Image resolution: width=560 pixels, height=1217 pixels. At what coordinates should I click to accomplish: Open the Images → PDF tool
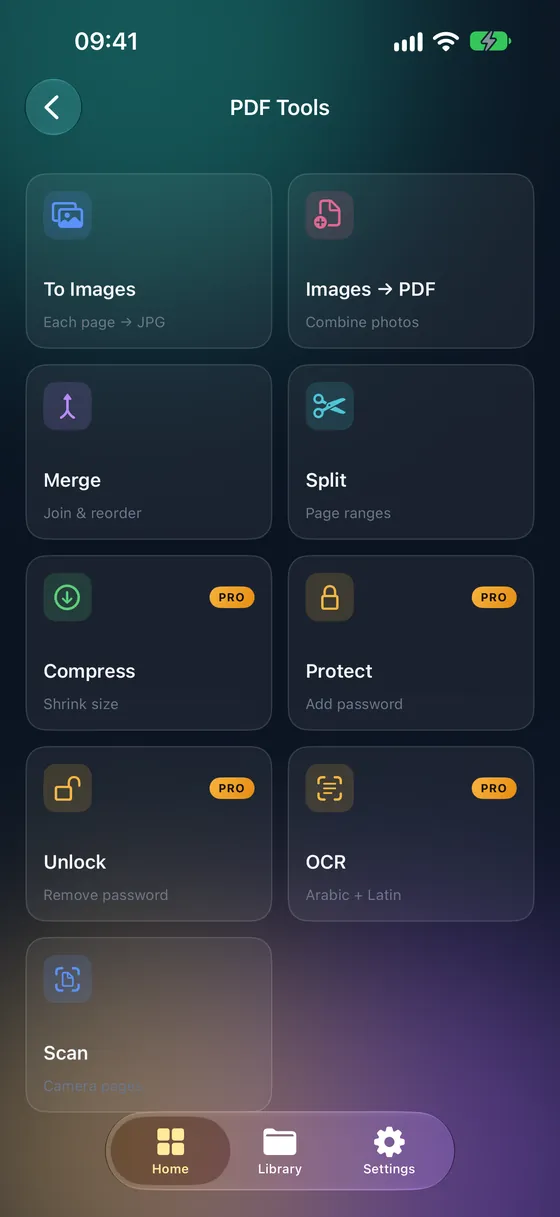pyautogui.click(x=411, y=261)
